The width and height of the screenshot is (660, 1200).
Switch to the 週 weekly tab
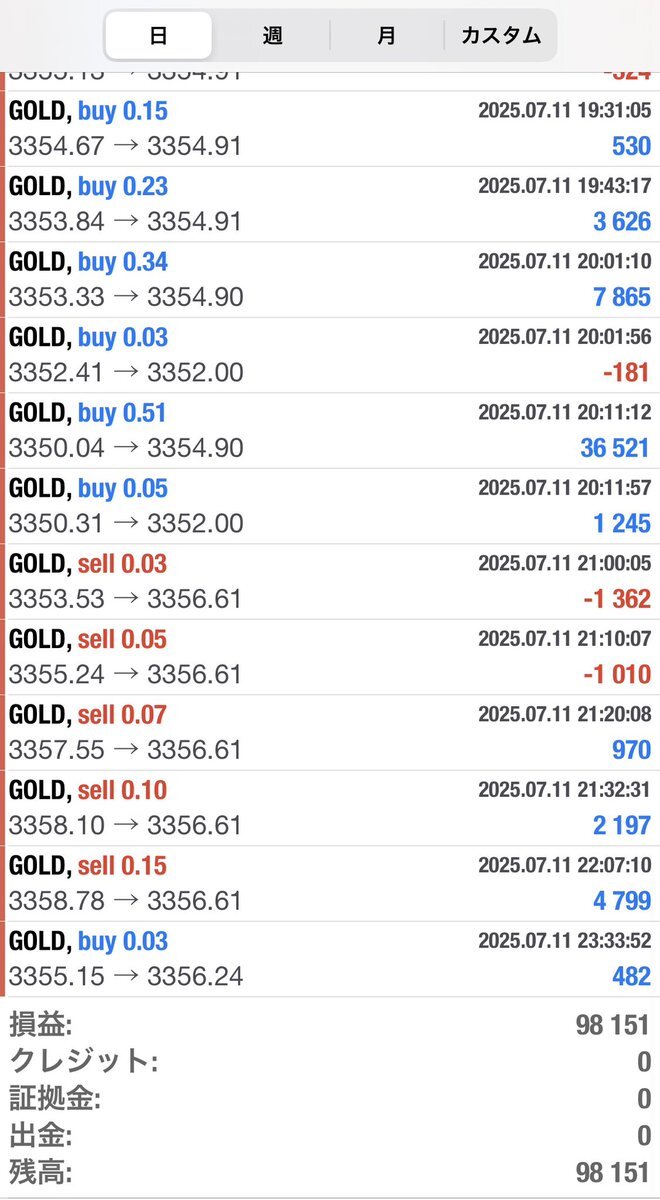[x=272, y=36]
